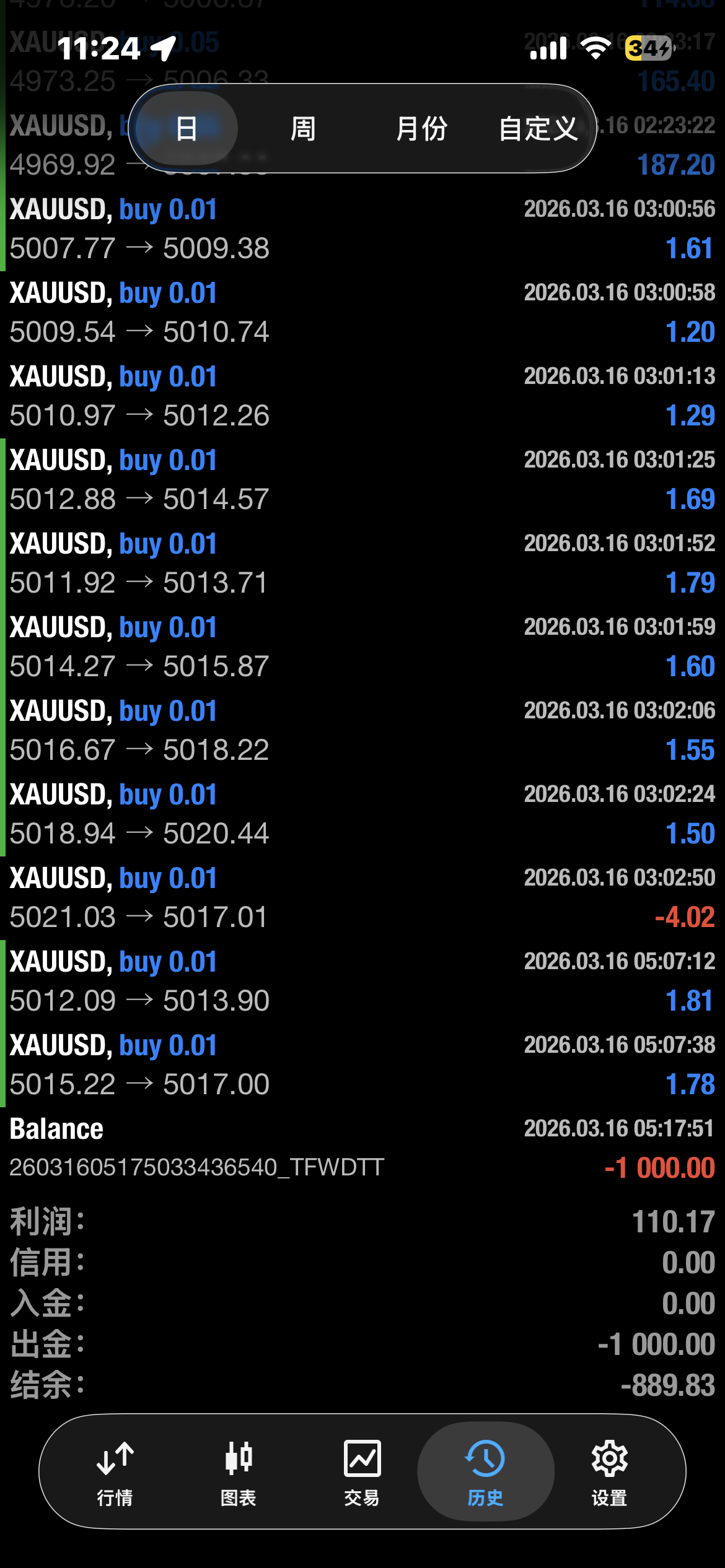
Task: Expand the trade with 1.20 profit
Action: click(362, 313)
